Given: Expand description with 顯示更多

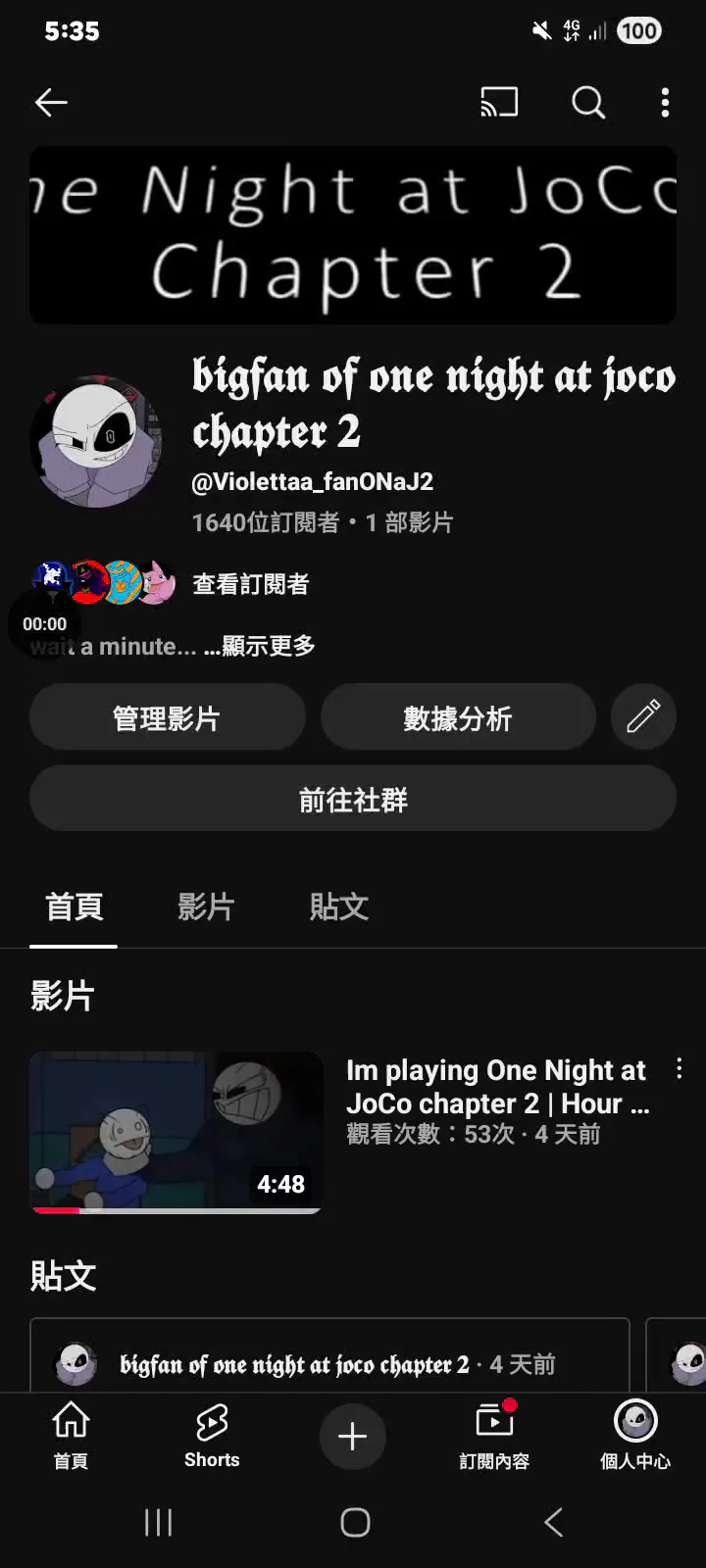Looking at the screenshot, I should (x=267, y=646).
